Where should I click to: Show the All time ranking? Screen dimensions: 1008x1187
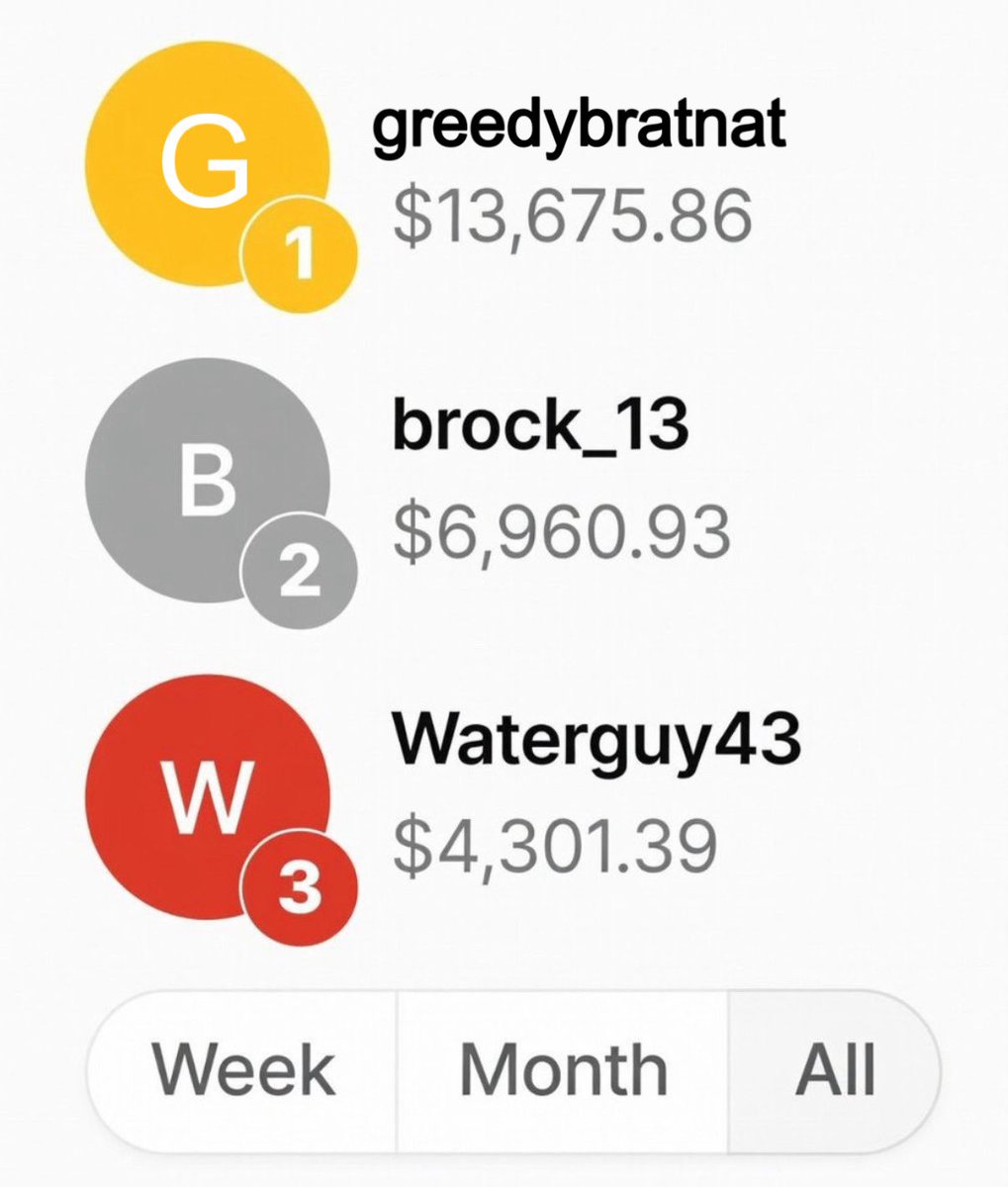pos(835,1071)
